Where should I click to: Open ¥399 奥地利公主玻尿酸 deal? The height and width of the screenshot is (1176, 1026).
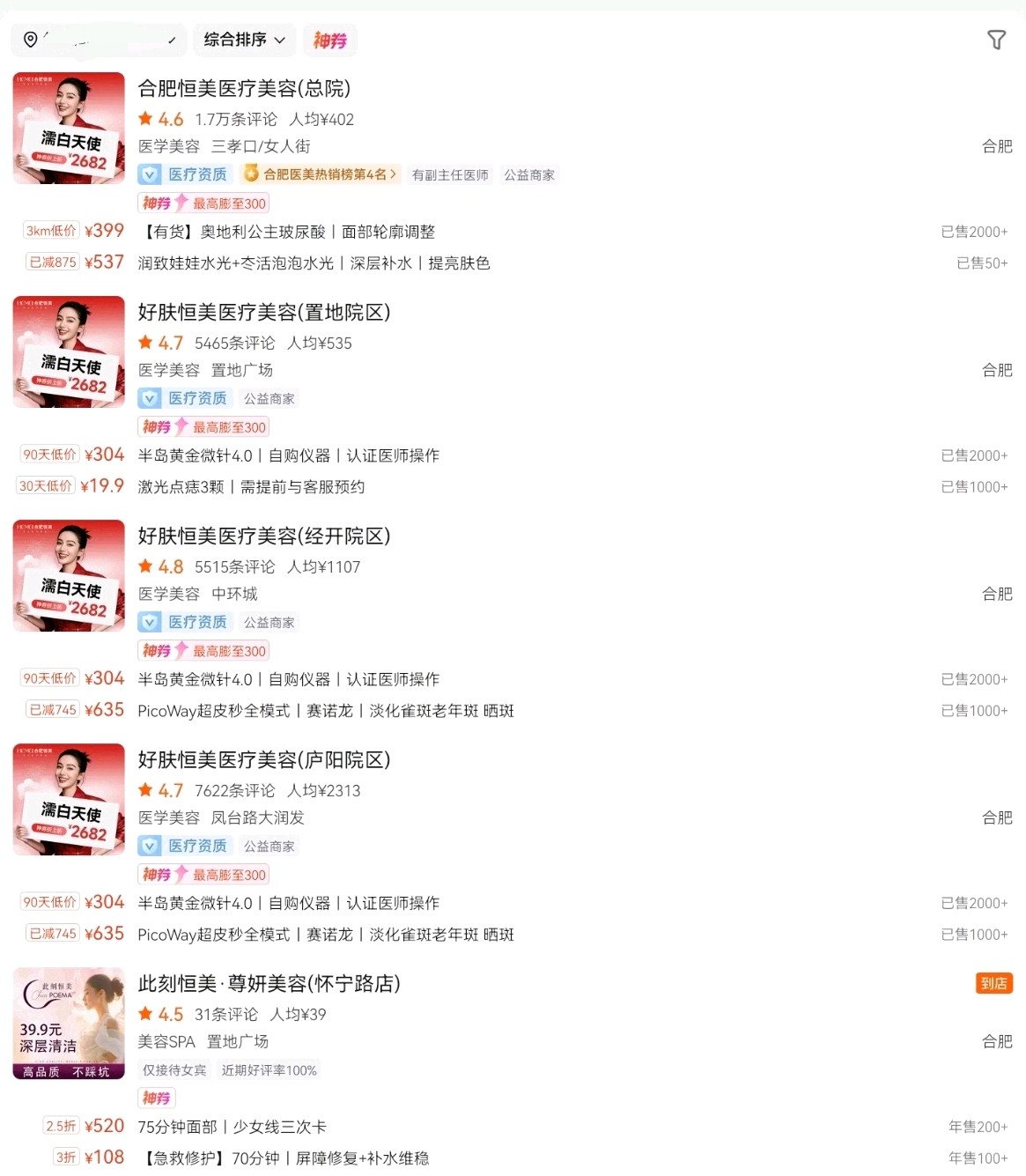[x=285, y=232]
